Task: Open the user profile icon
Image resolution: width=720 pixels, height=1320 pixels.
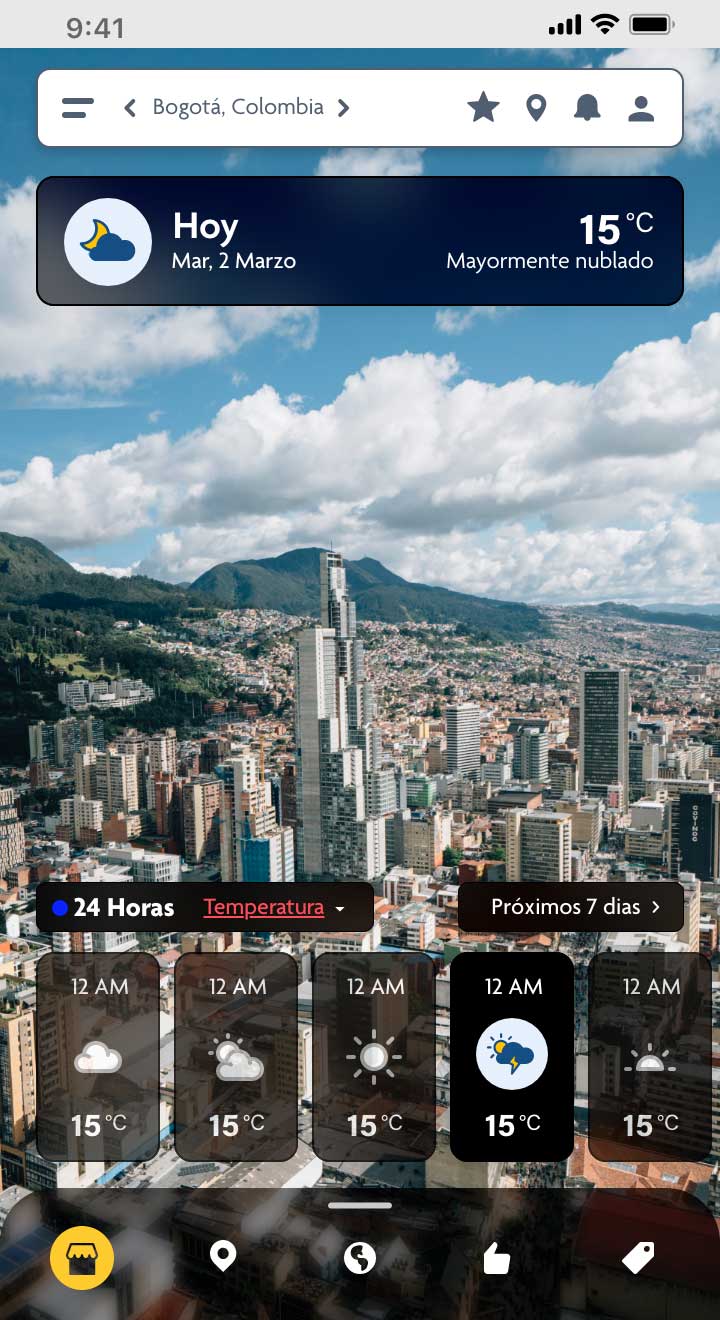Action: point(640,108)
